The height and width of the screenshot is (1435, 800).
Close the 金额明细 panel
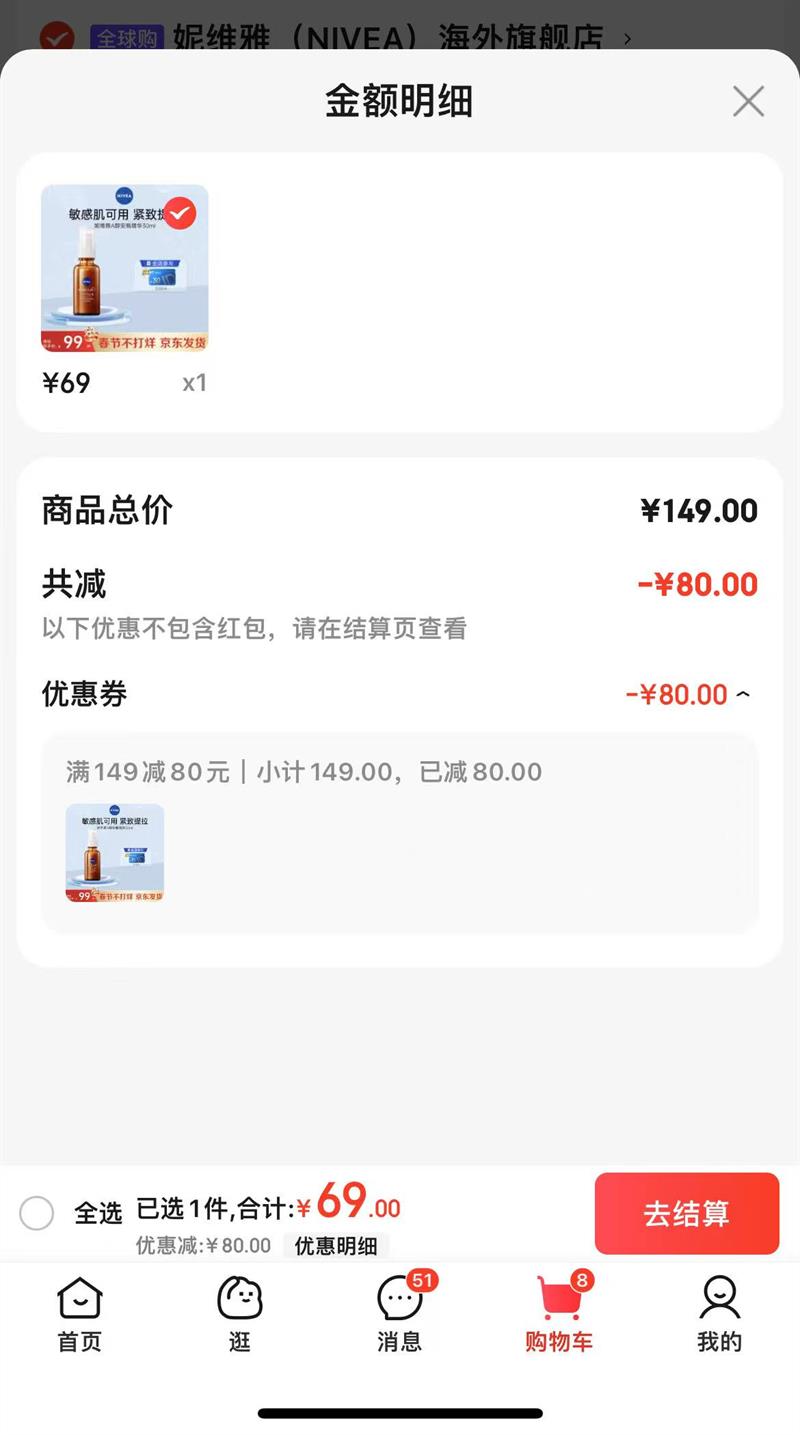pyautogui.click(x=748, y=101)
